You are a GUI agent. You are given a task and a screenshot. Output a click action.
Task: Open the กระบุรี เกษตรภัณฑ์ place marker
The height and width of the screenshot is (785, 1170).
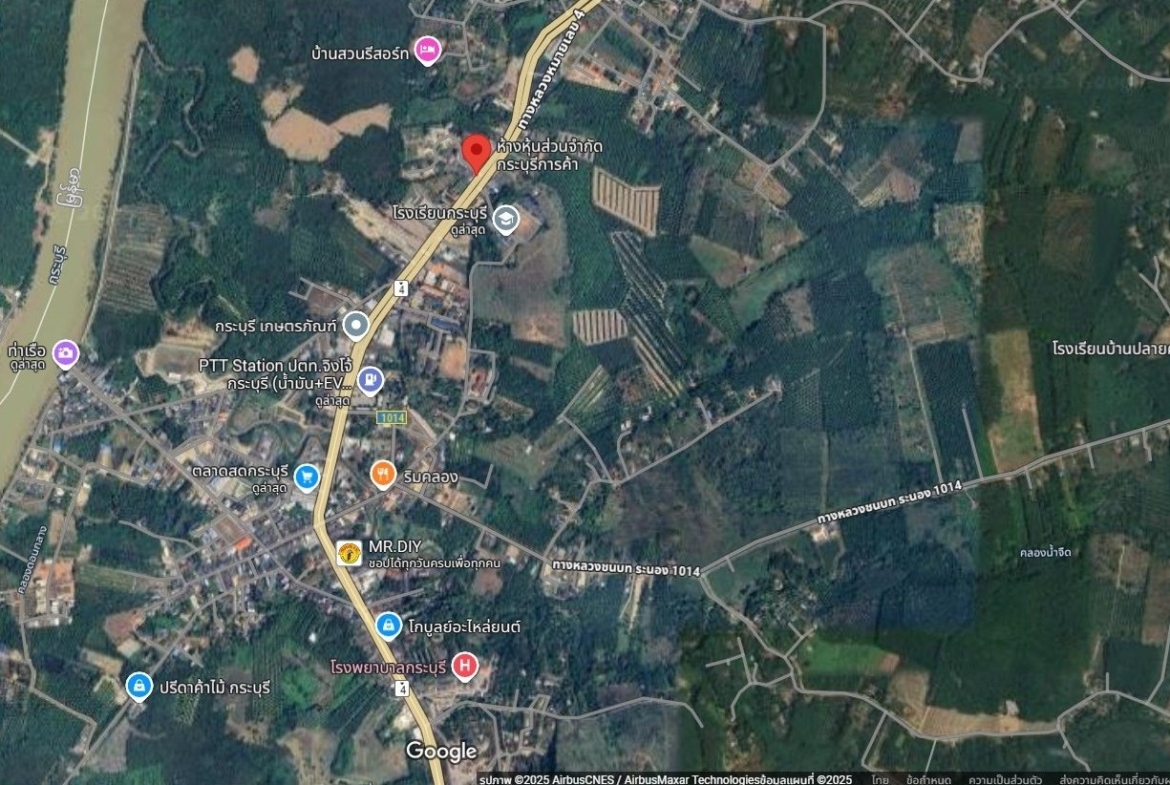tap(356, 325)
